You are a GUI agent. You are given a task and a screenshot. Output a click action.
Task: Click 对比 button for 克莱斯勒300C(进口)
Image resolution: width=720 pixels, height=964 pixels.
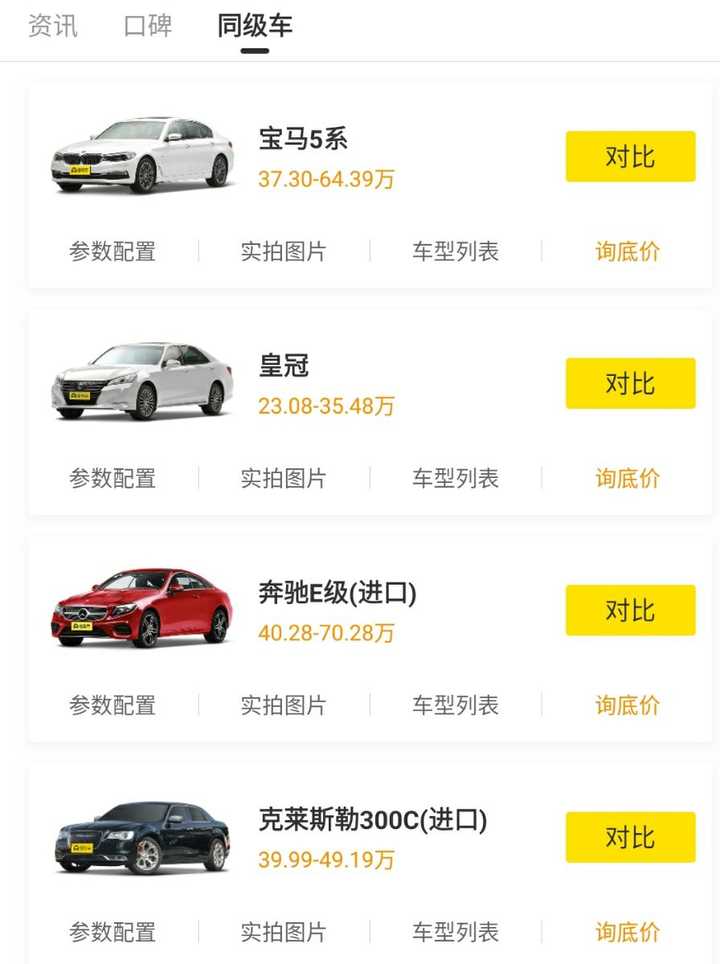pos(631,836)
